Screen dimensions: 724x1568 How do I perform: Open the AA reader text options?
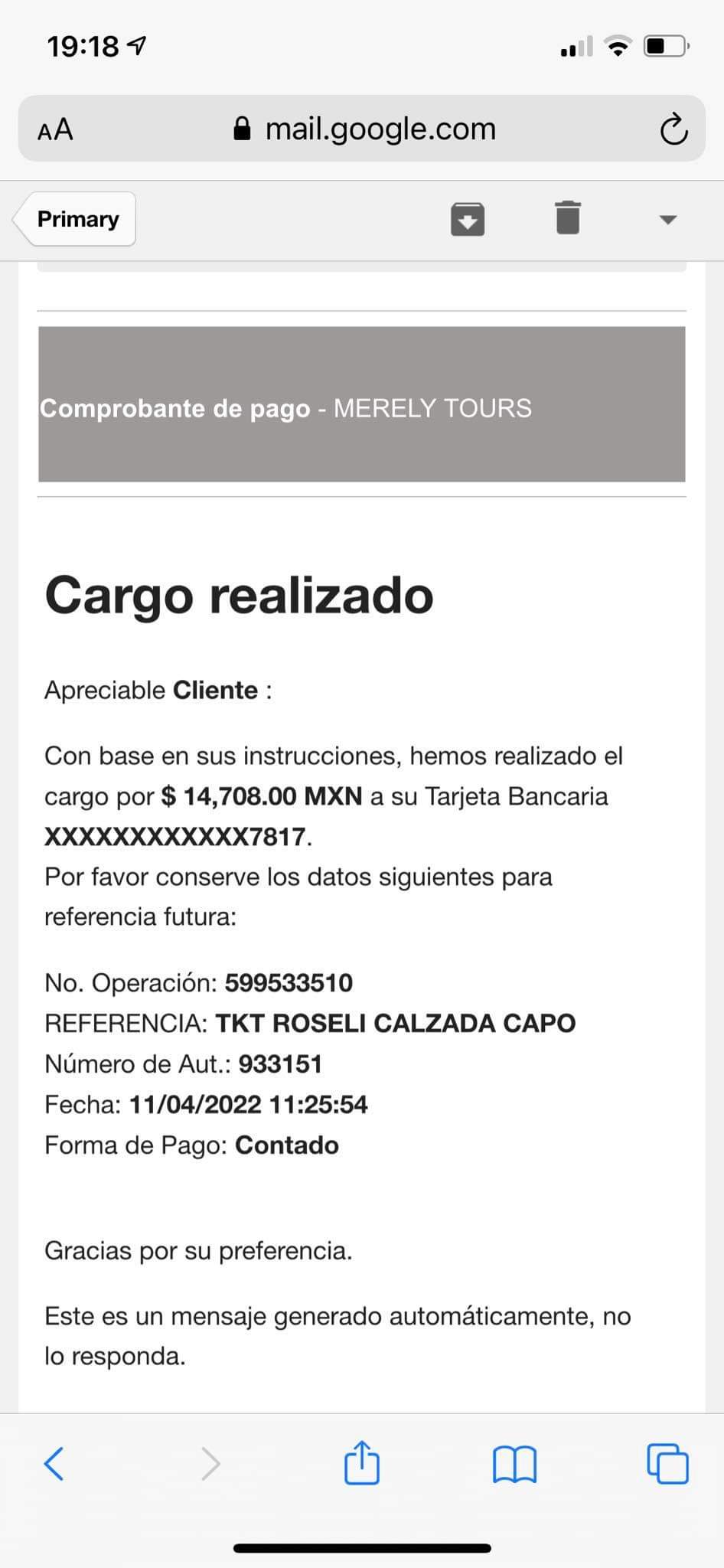(x=55, y=129)
